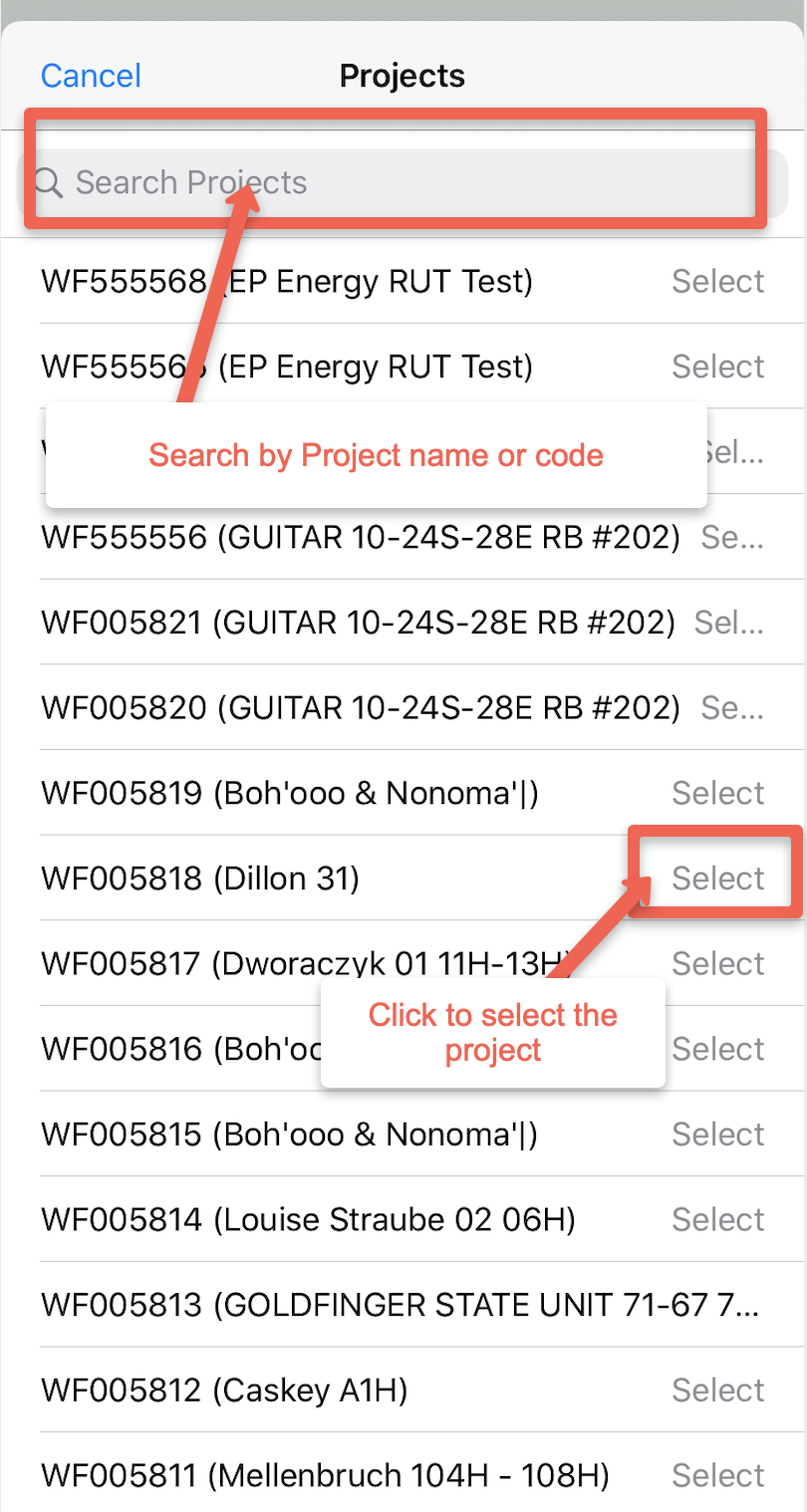Select WF005812 Caskey A1H

[717, 1390]
